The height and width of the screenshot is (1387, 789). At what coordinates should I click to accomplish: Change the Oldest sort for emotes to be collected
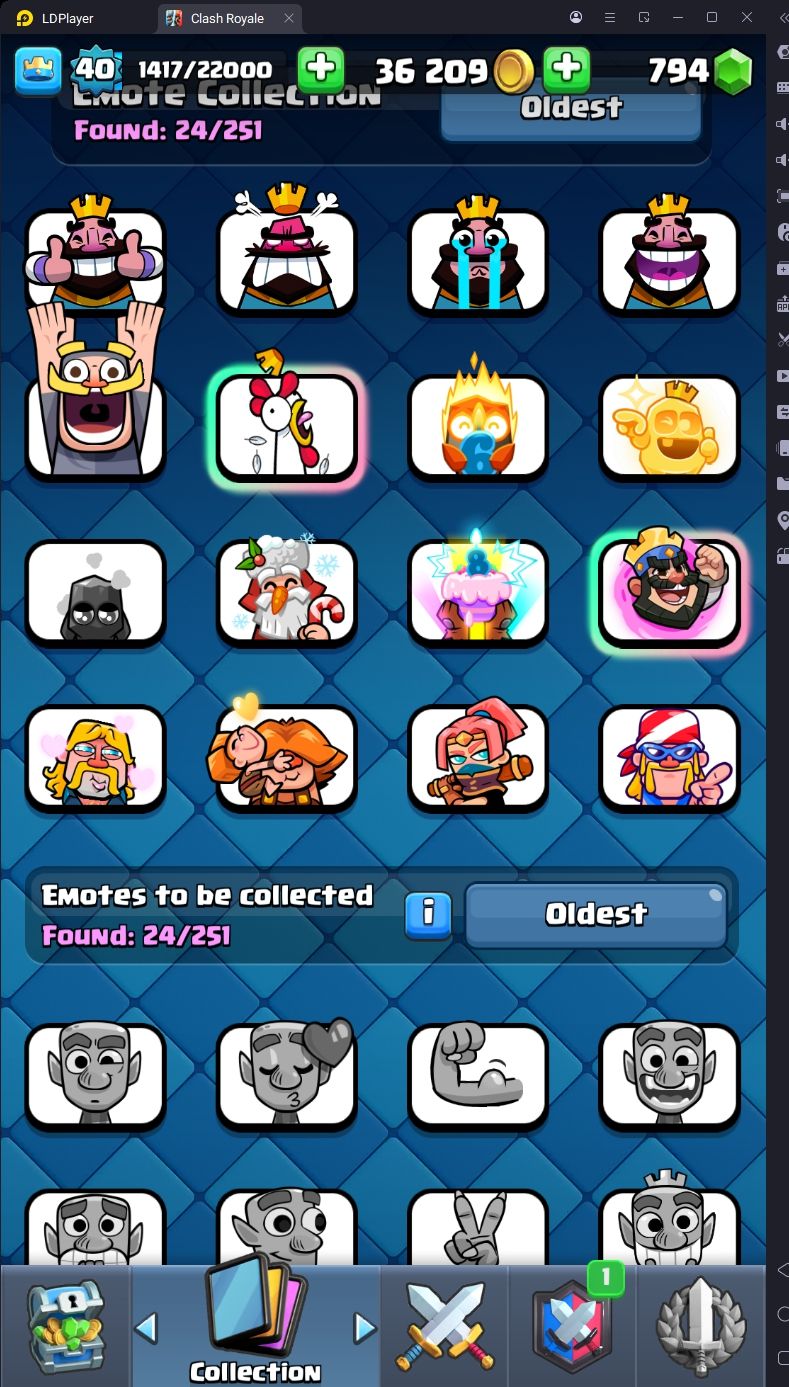[x=596, y=914]
